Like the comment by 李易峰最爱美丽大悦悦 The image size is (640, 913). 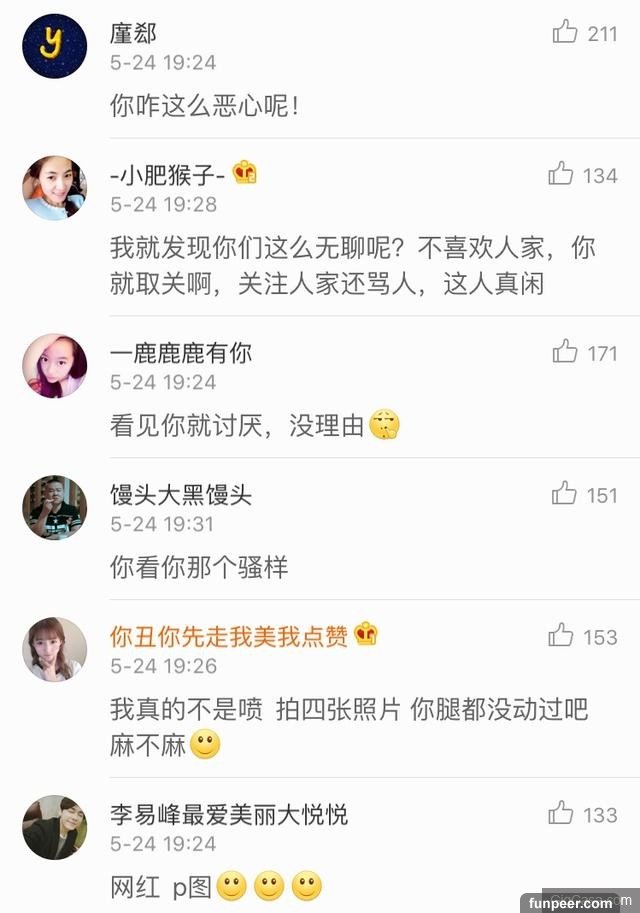click(x=561, y=814)
